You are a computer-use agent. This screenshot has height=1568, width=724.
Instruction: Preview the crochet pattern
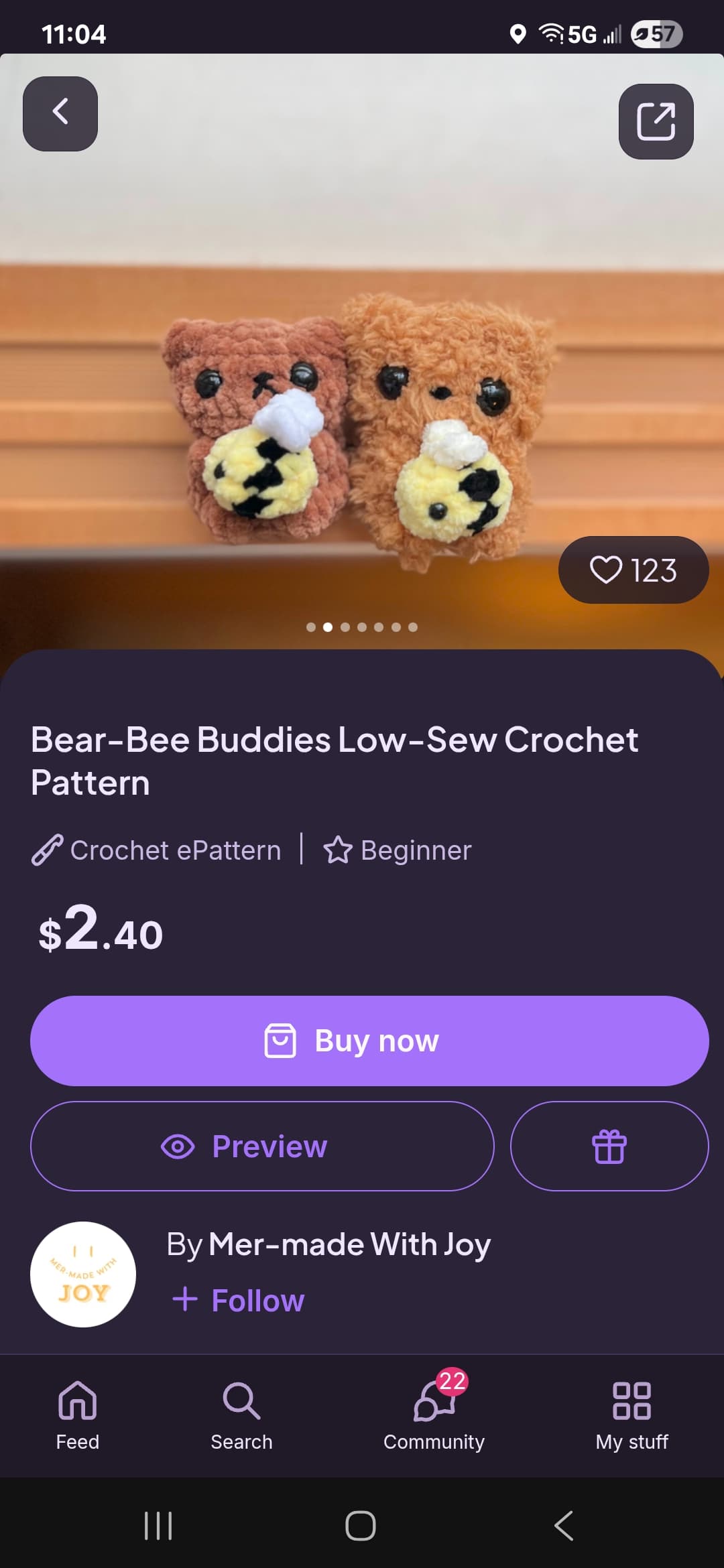[262, 1146]
